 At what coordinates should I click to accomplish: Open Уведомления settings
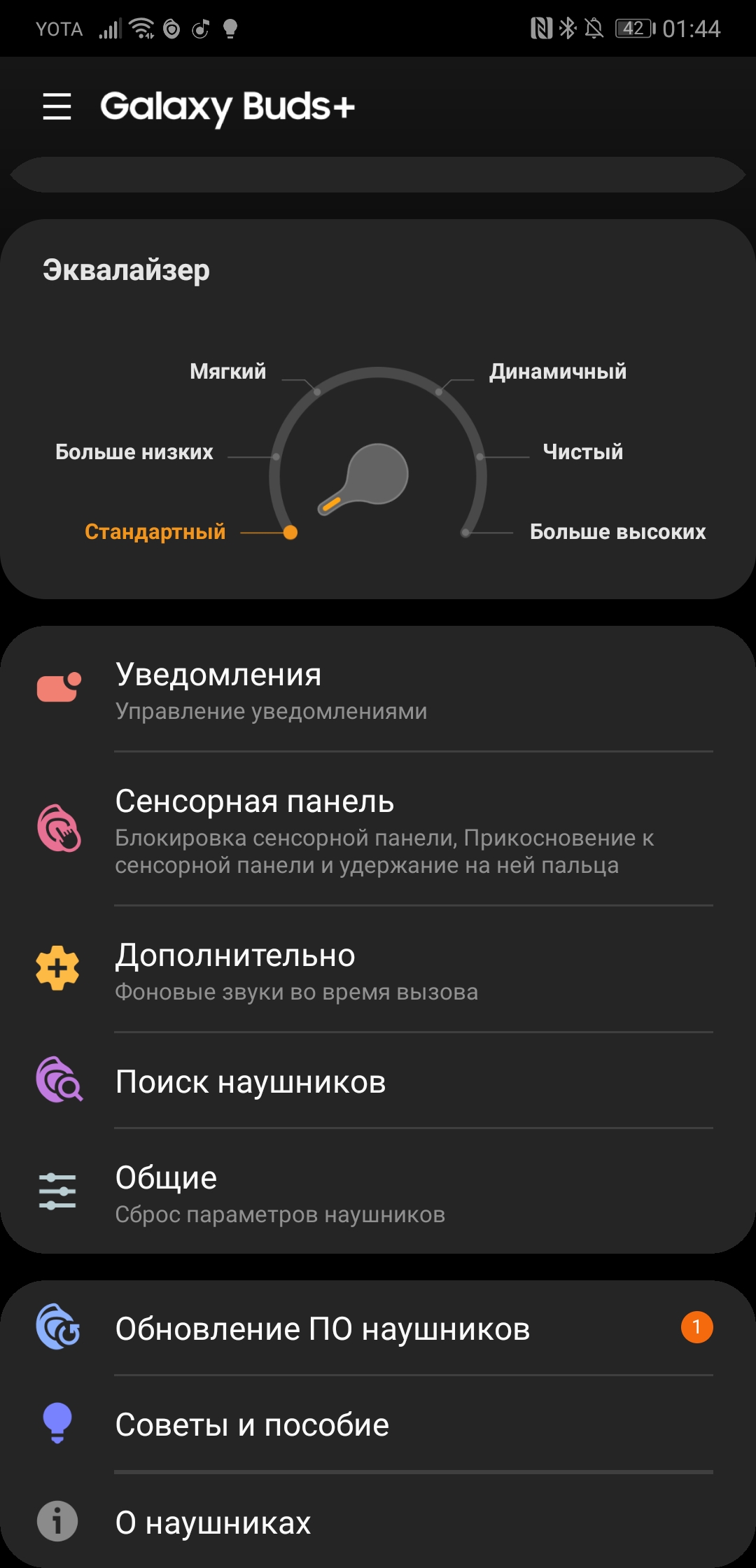pyautogui.click(x=378, y=690)
